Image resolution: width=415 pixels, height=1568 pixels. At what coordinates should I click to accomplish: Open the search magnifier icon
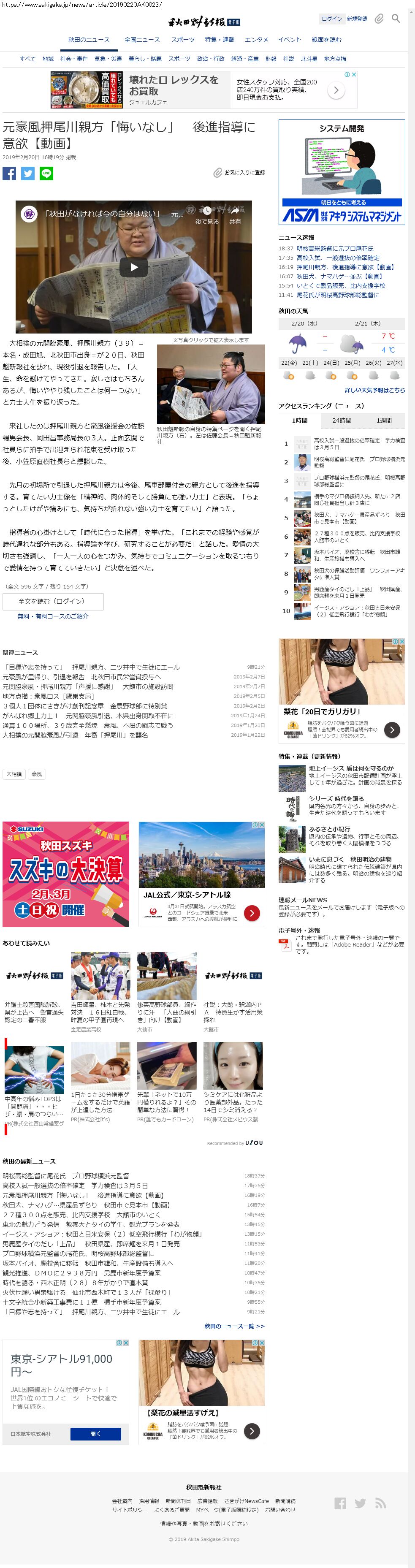click(396, 19)
